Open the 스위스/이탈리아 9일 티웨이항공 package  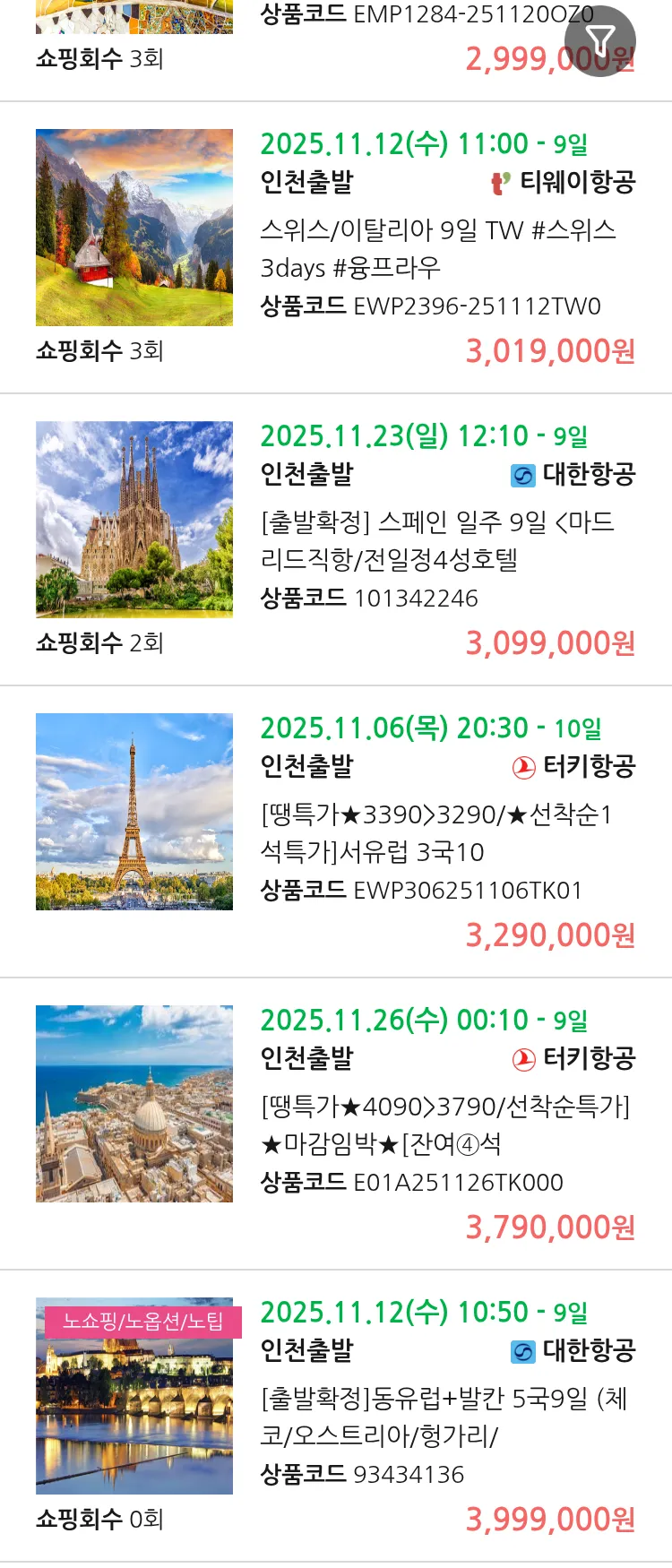(x=437, y=248)
